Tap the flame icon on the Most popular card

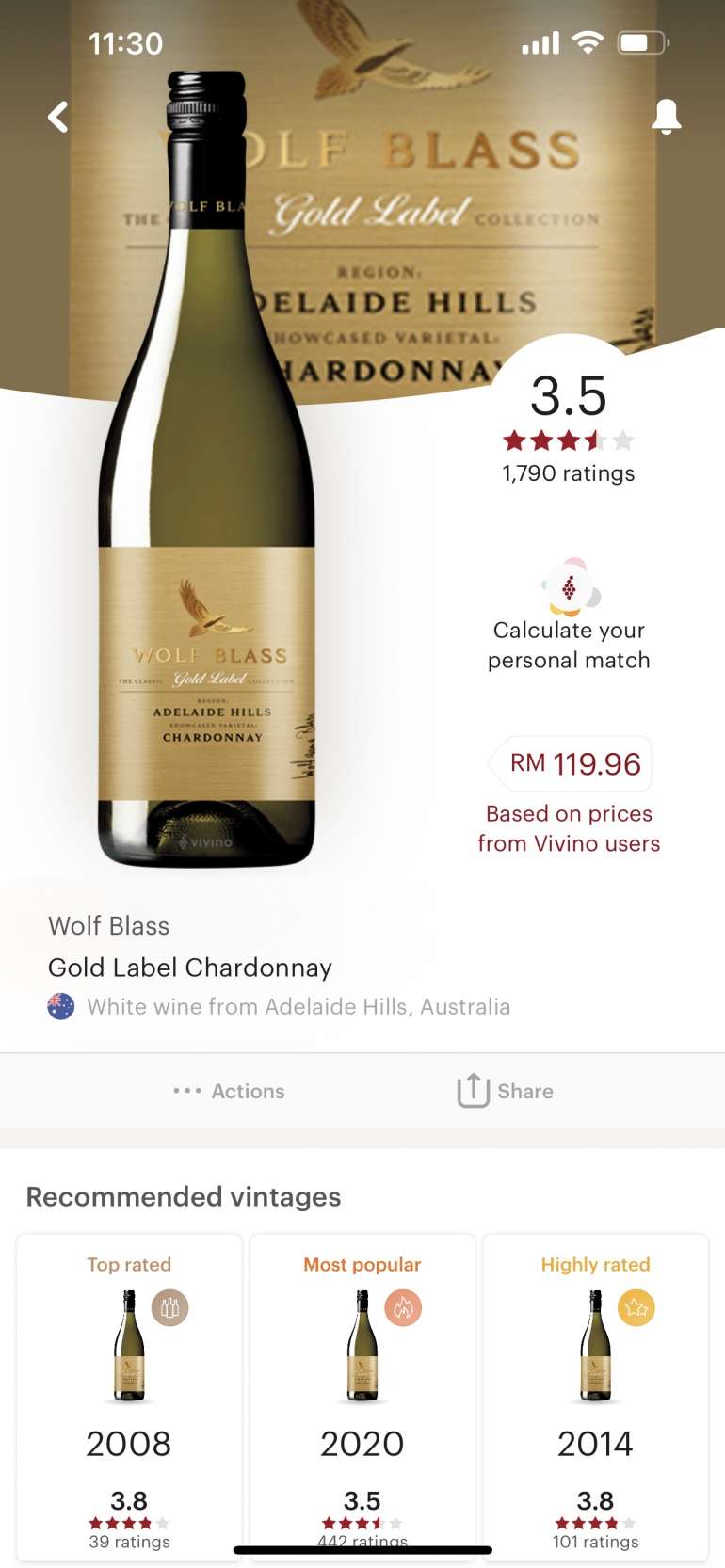(x=403, y=1307)
